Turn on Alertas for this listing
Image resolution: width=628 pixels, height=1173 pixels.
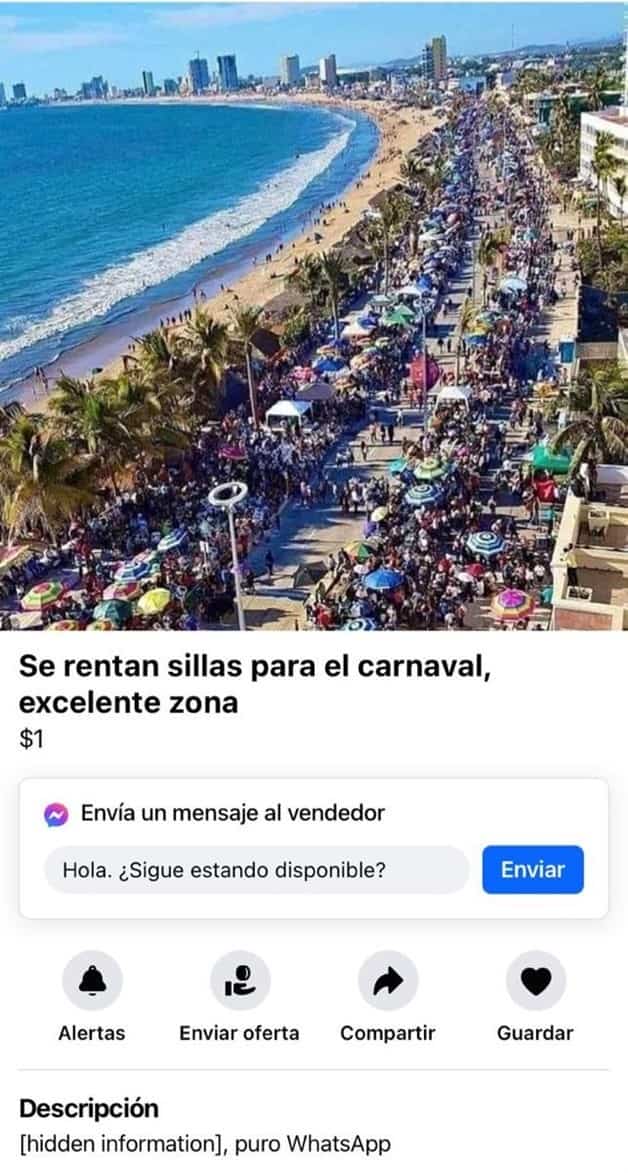pyautogui.click(x=92, y=981)
